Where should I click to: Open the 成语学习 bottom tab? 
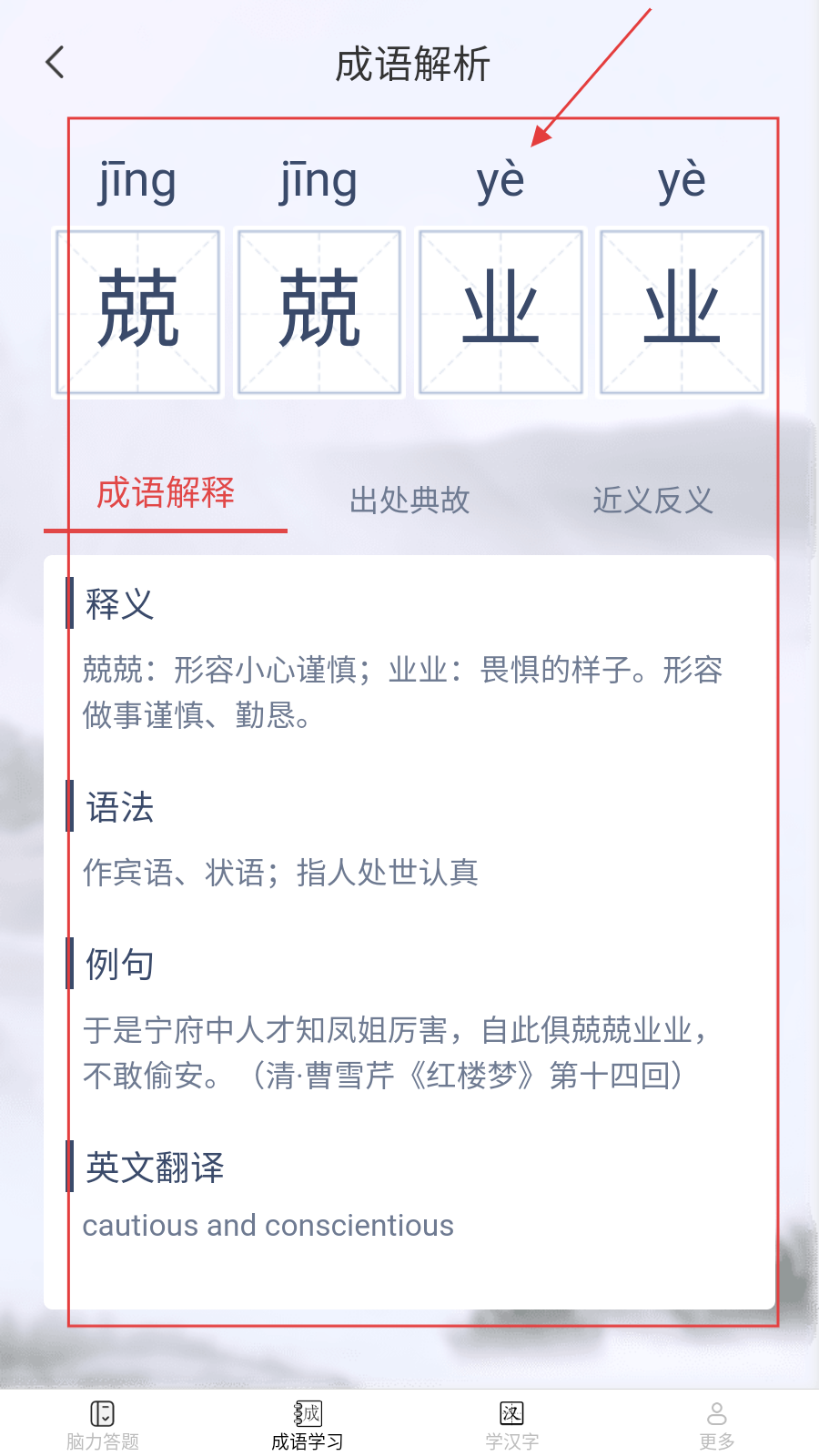308,1424
